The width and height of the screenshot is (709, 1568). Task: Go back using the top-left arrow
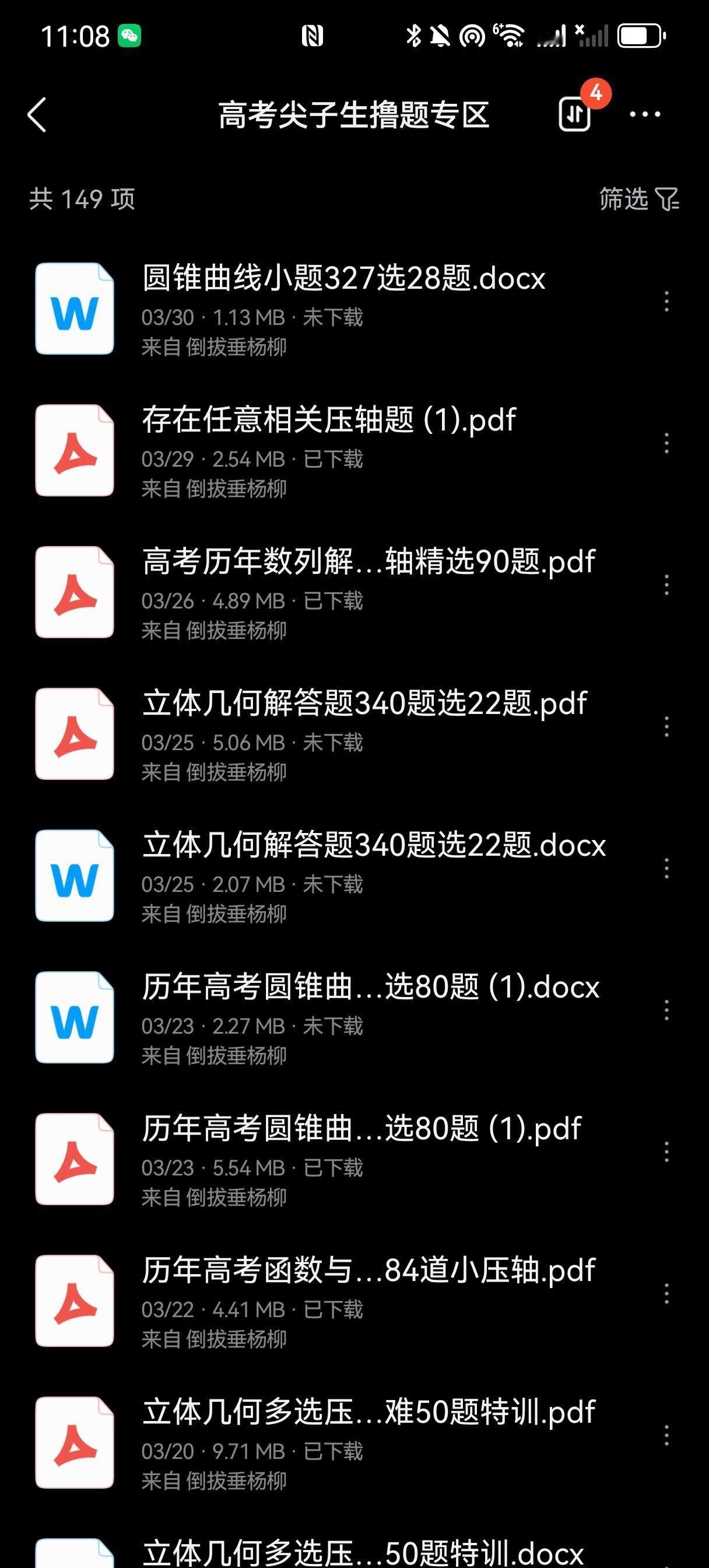pos(37,114)
